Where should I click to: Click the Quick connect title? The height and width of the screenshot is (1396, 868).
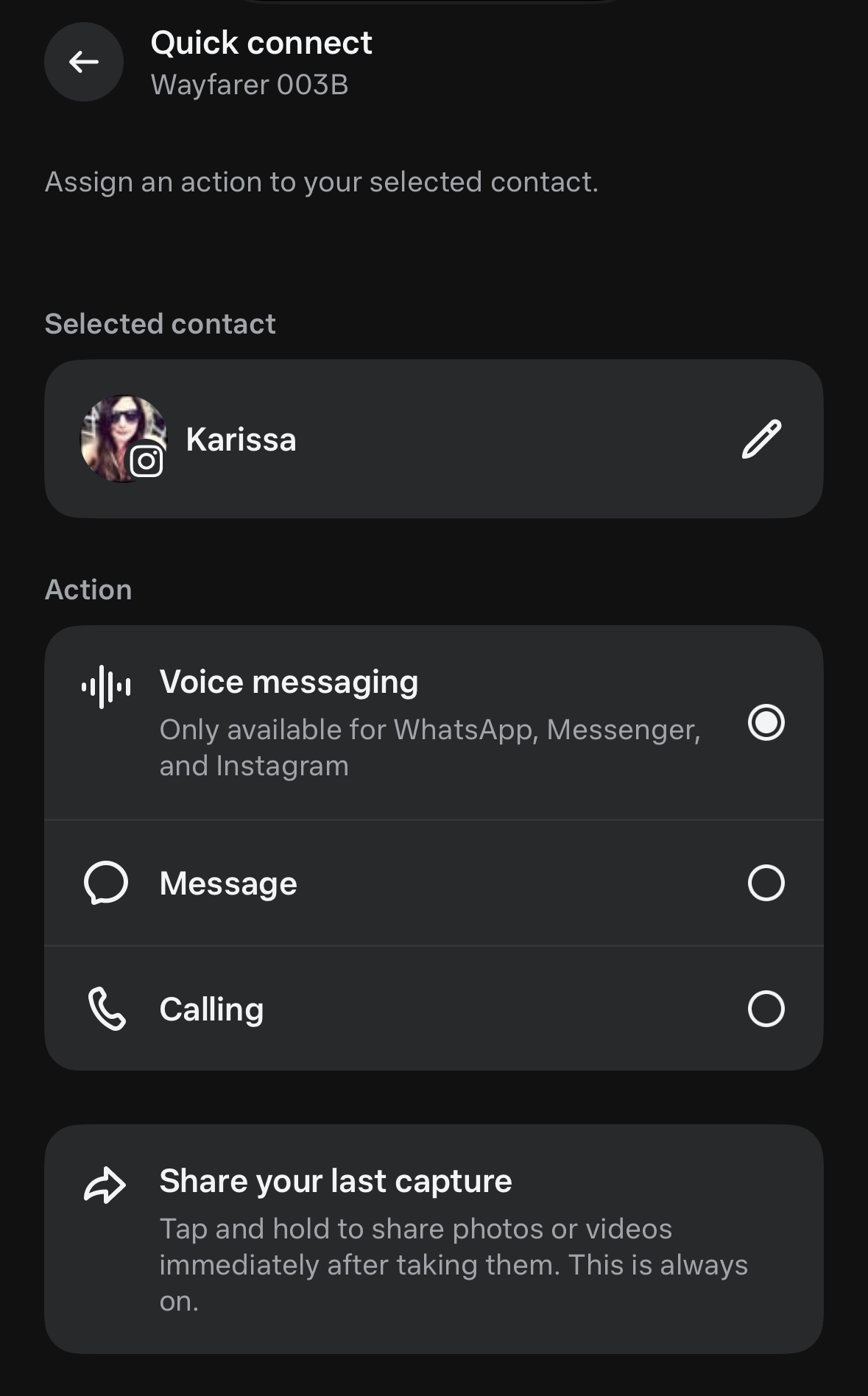[x=261, y=43]
